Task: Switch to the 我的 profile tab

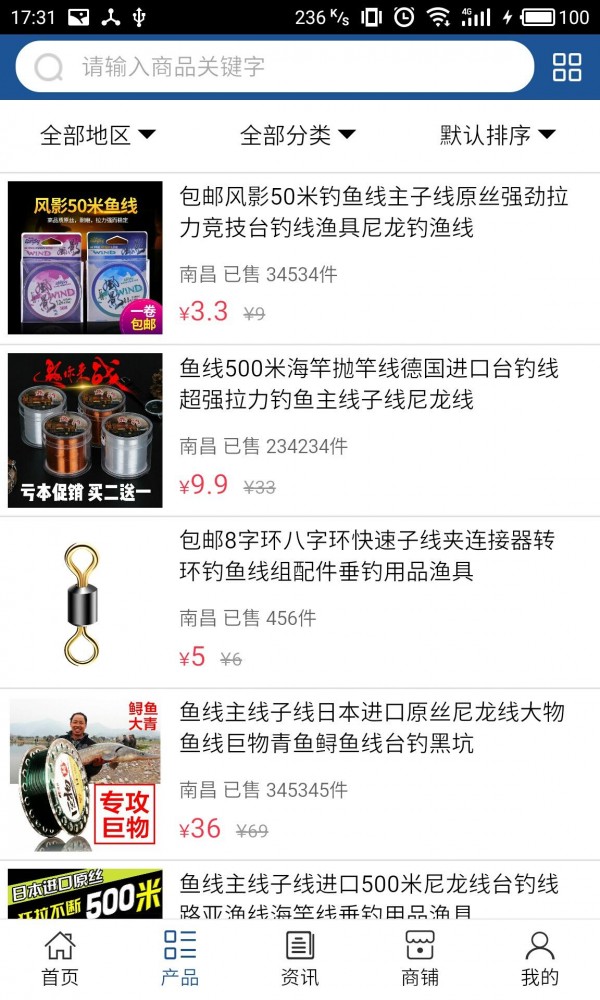Action: click(x=540, y=958)
